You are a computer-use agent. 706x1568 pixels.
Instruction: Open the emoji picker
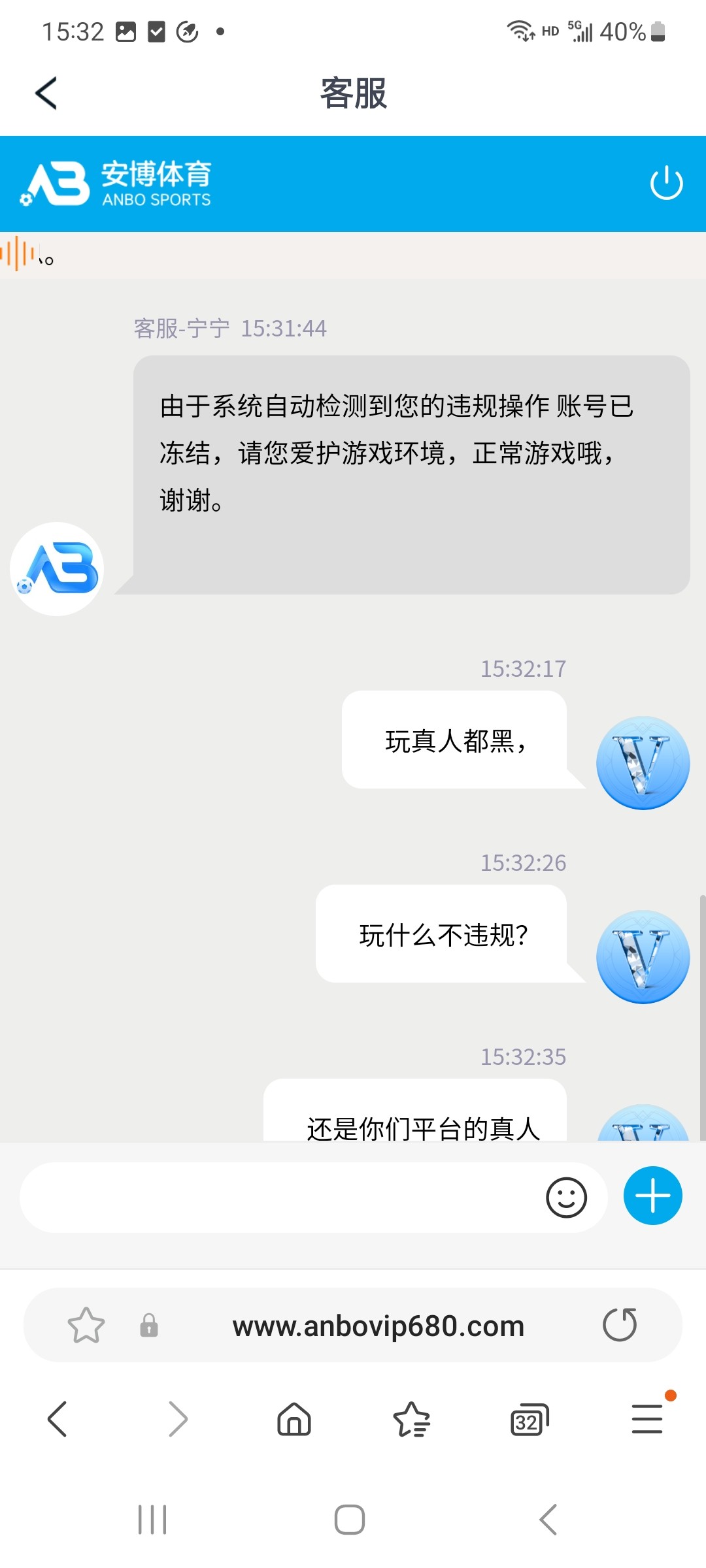566,1197
